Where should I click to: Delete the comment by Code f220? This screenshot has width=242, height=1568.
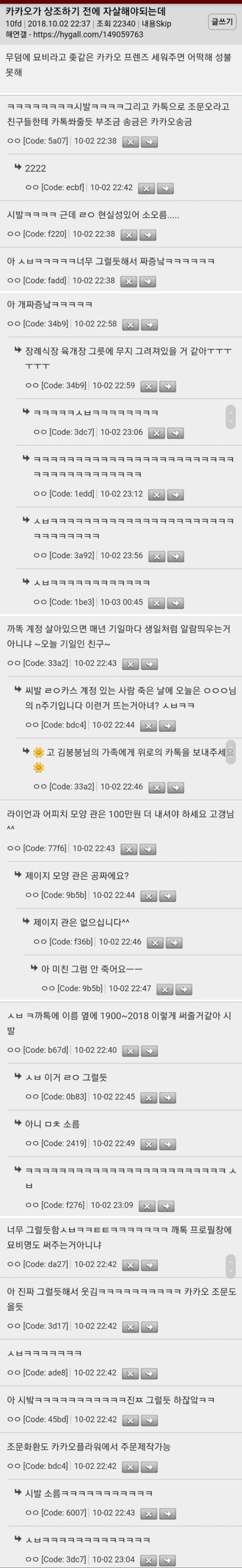click(129, 235)
